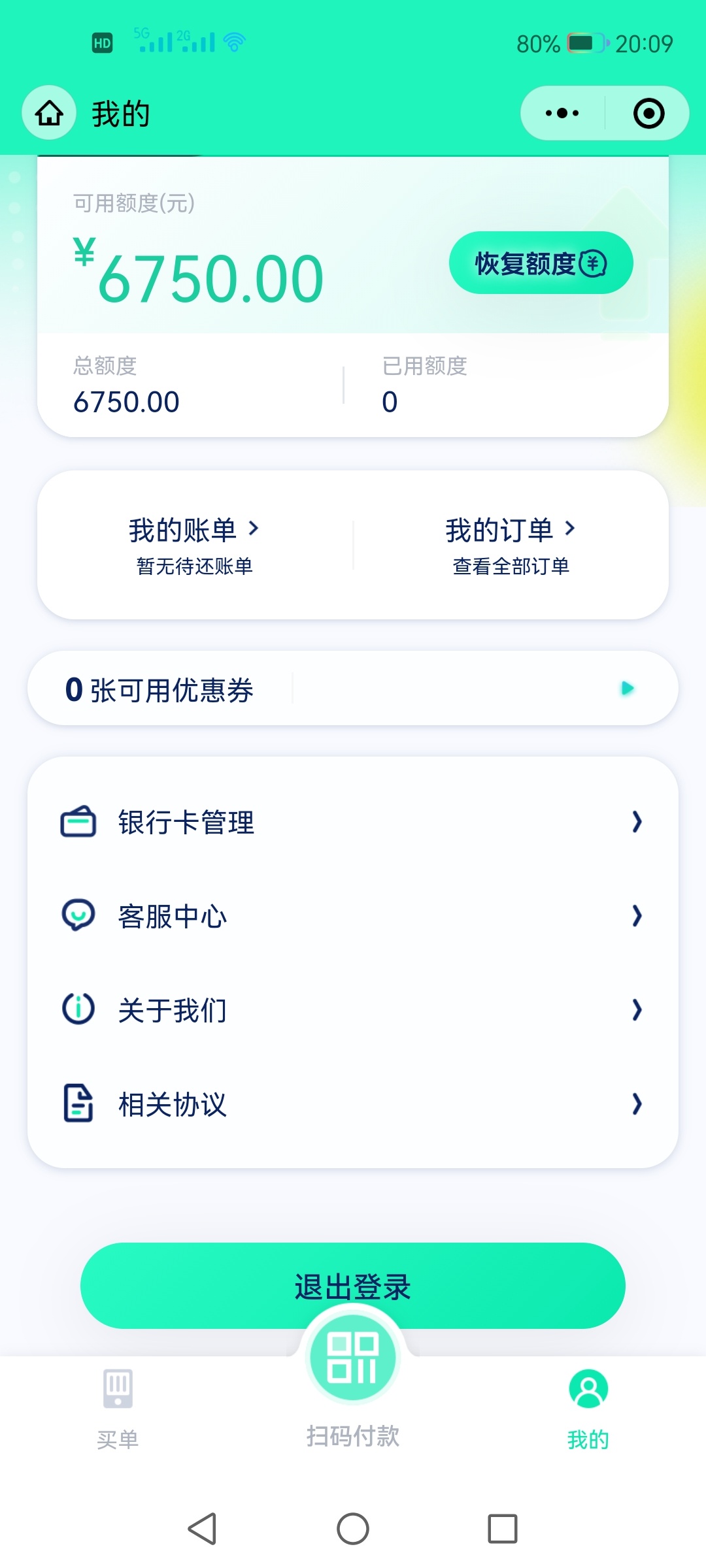
Task: Open the available coupons row
Action: (x=353, y=688)
